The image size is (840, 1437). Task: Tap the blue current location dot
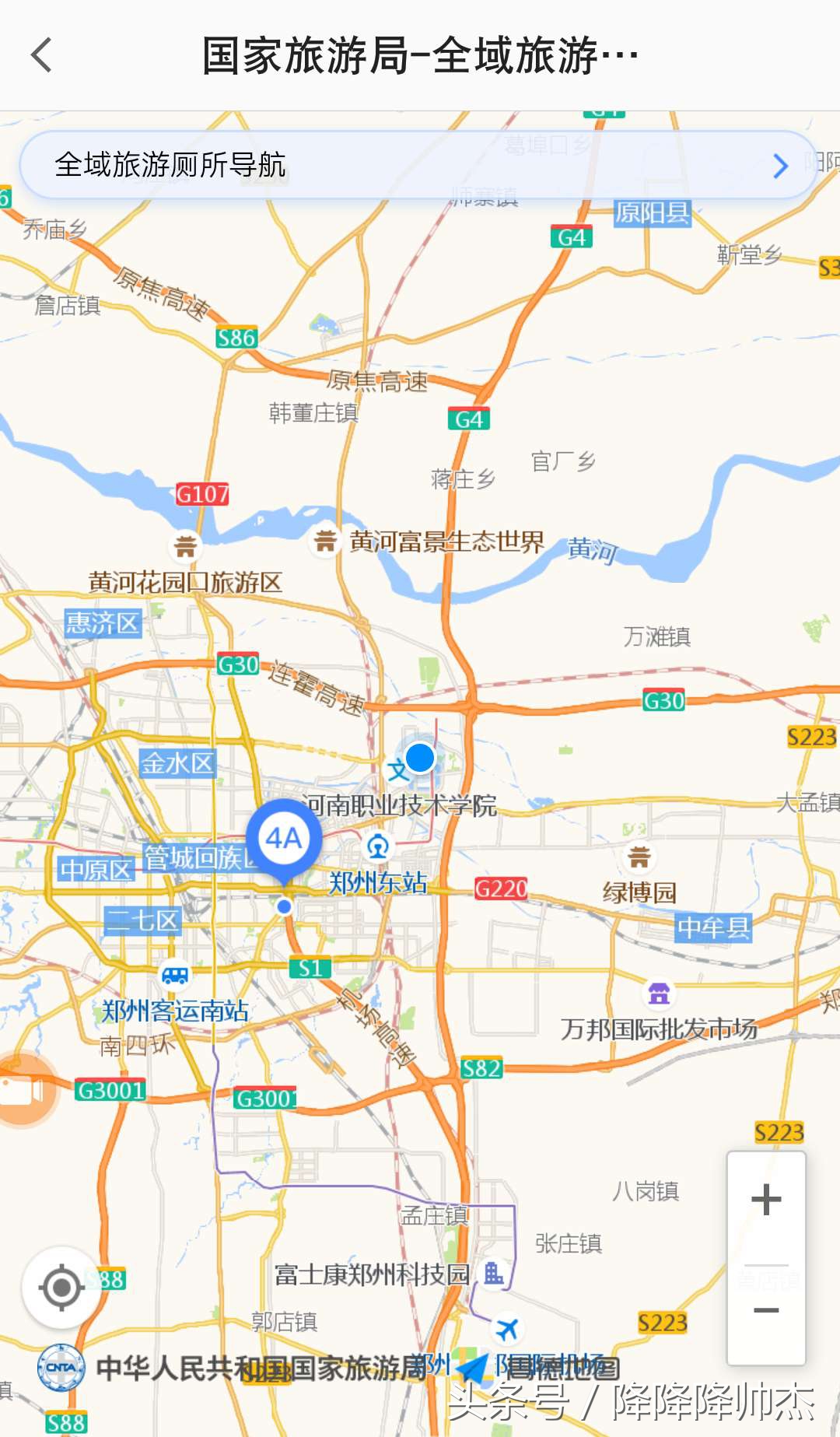tap(420, 759)
